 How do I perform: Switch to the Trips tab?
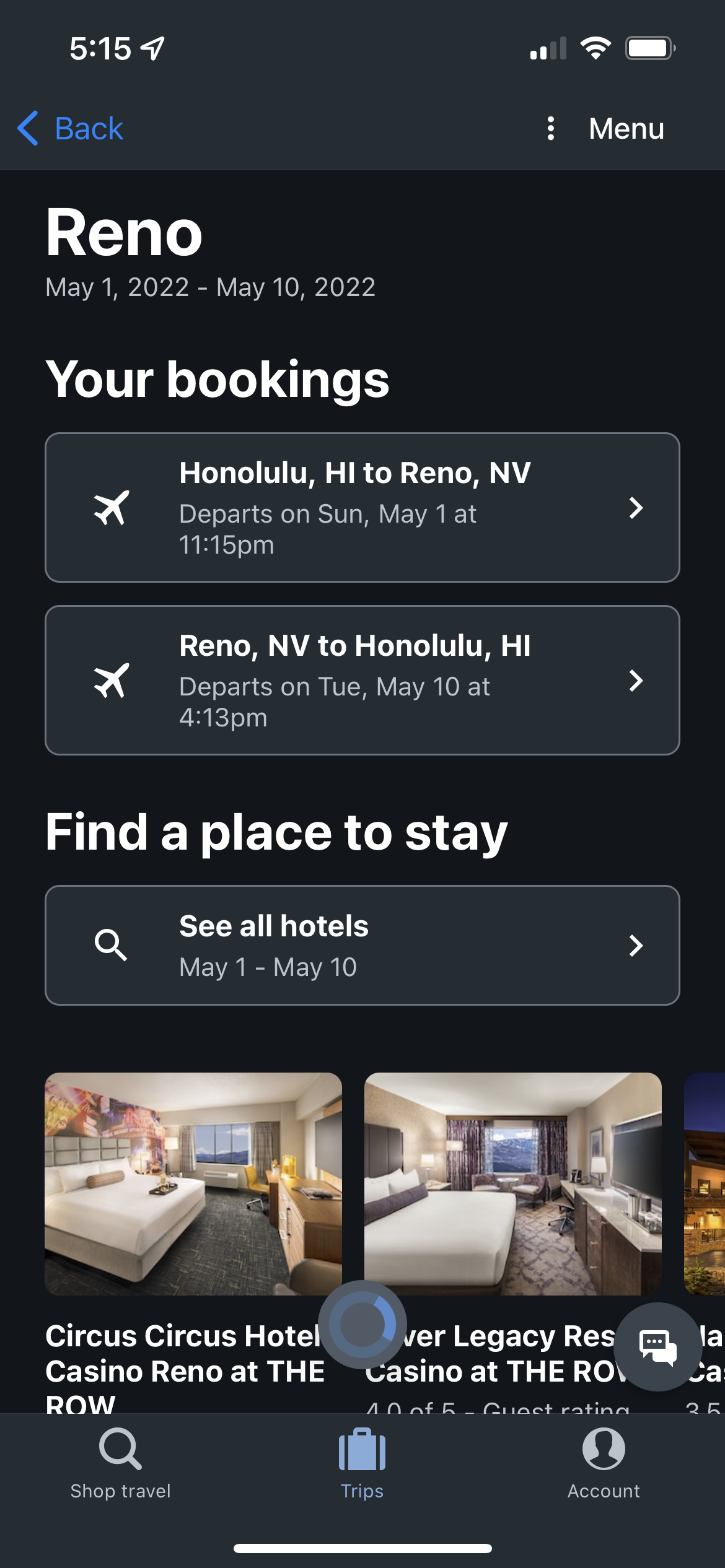pyautogui.click(x=362, y=1463)
